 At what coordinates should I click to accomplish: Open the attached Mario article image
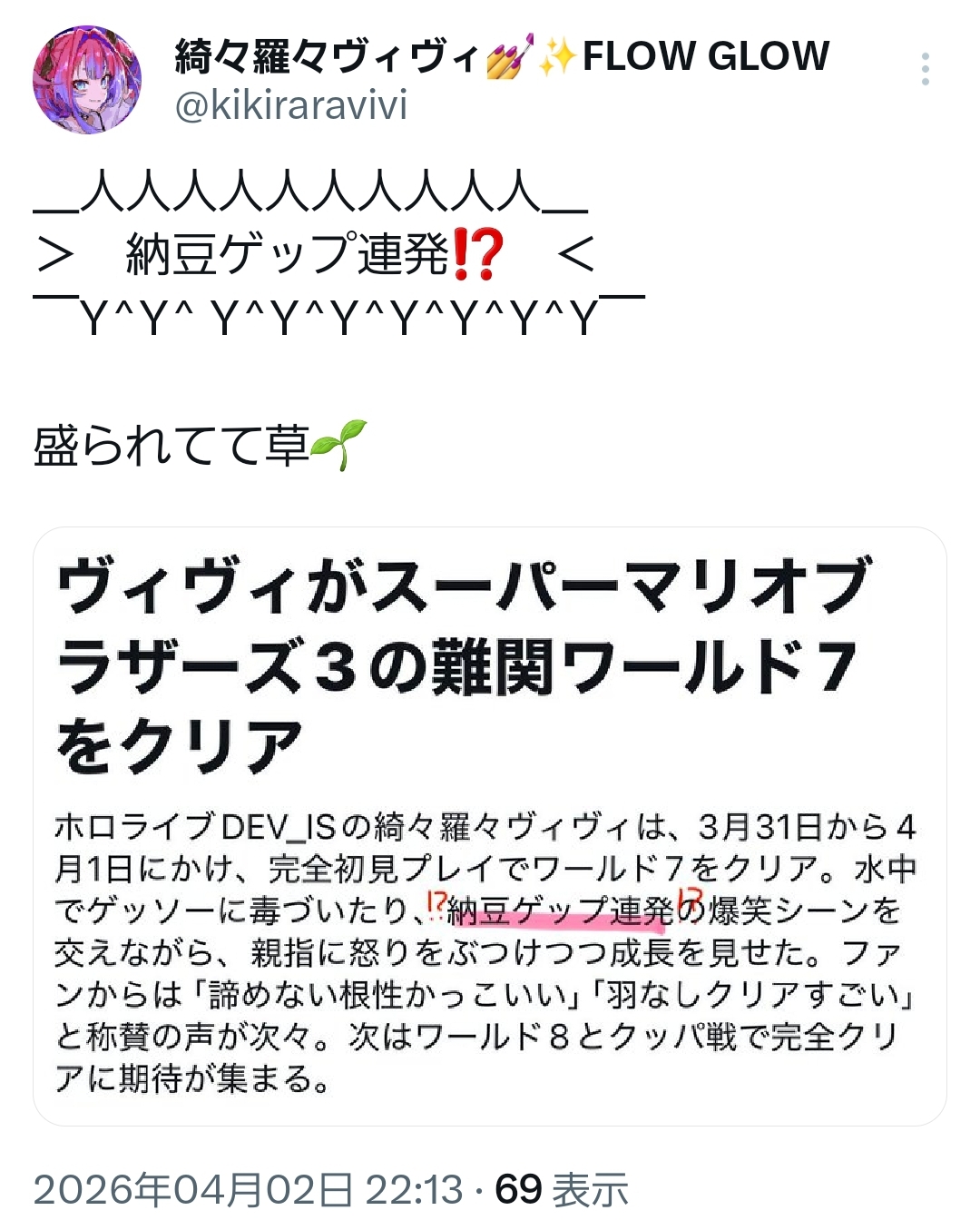(489, 826)
